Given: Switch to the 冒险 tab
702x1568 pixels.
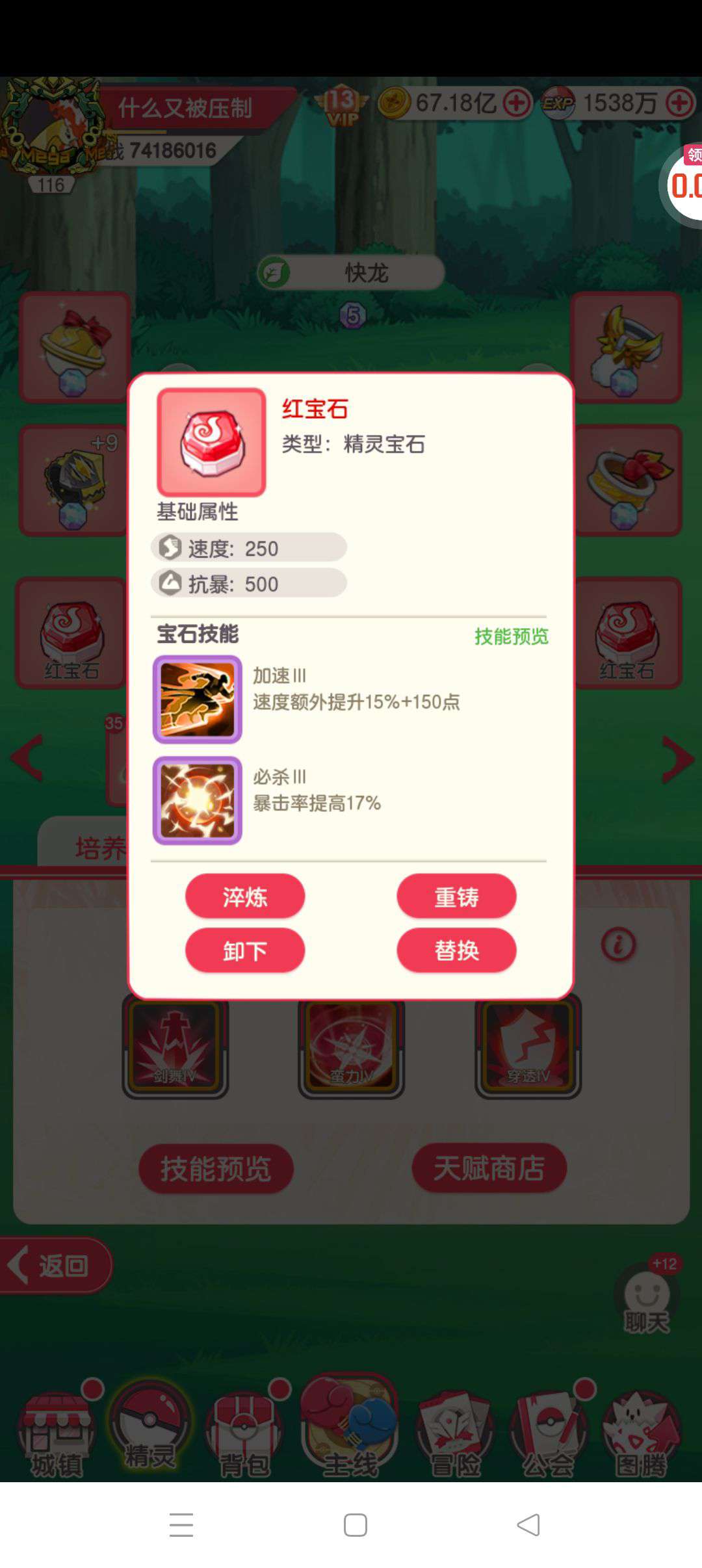Looking at the screenshot, I should [x=455, y=1433].
